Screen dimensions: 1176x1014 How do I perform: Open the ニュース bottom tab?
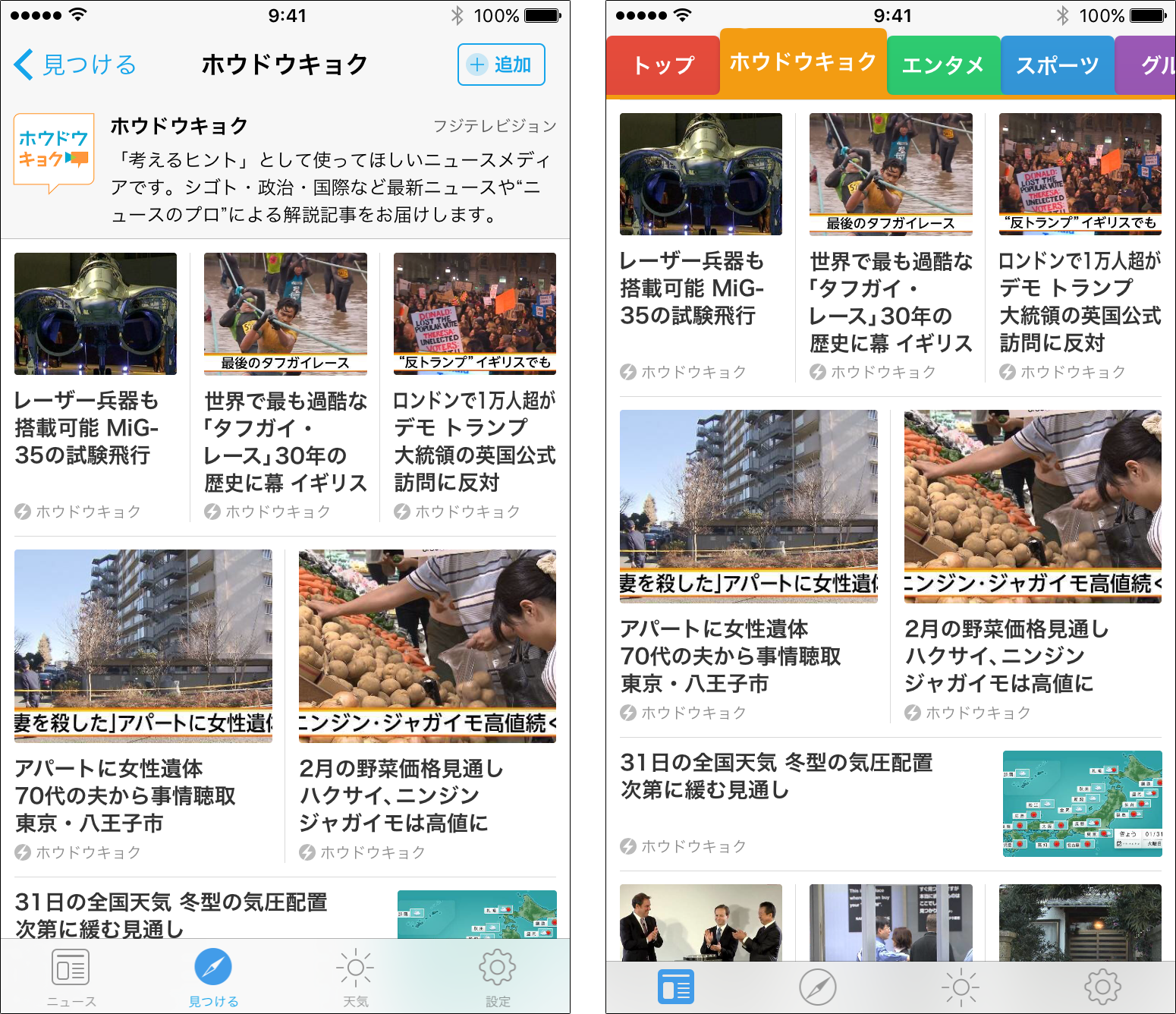(x=71, y=978)
